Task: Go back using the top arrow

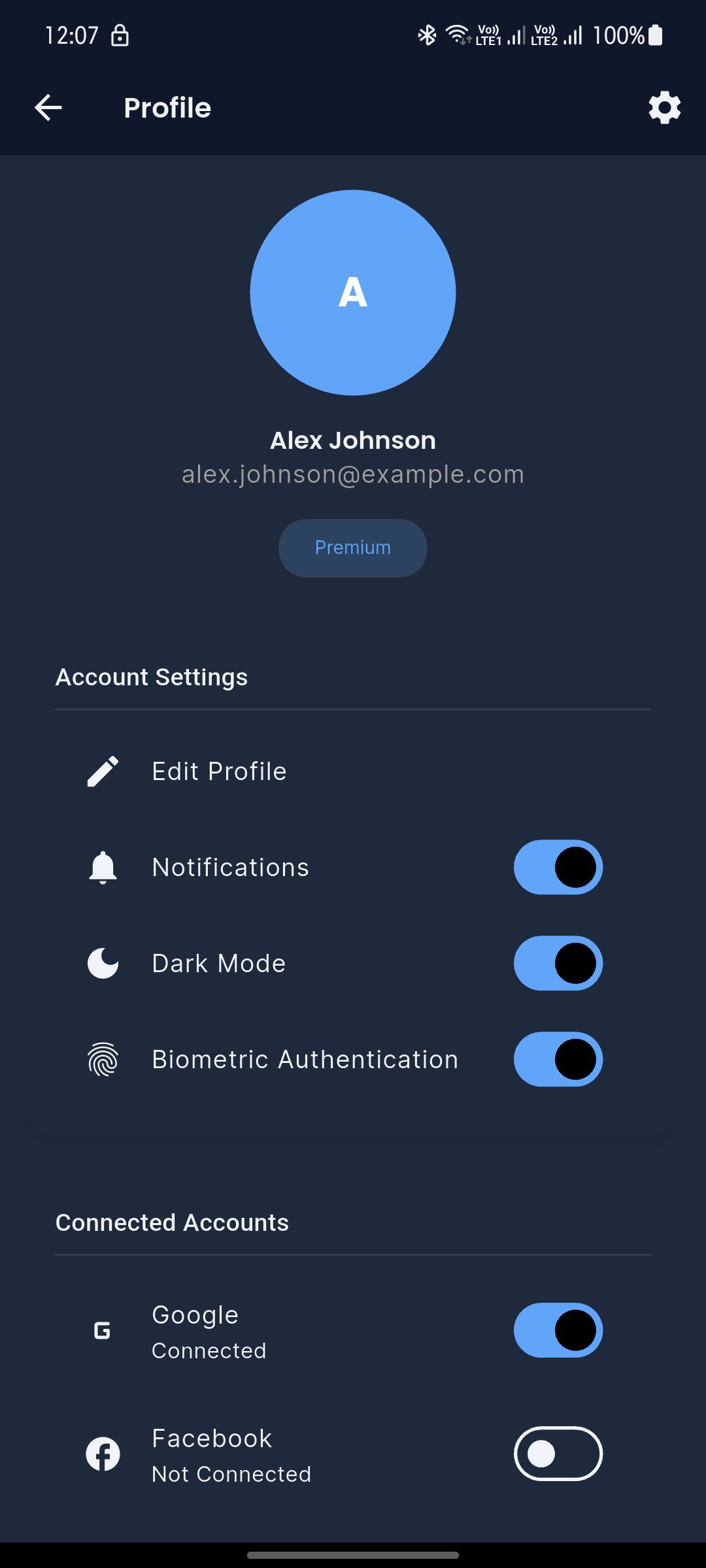Action: pyautogui.click(x=48, y=108)
